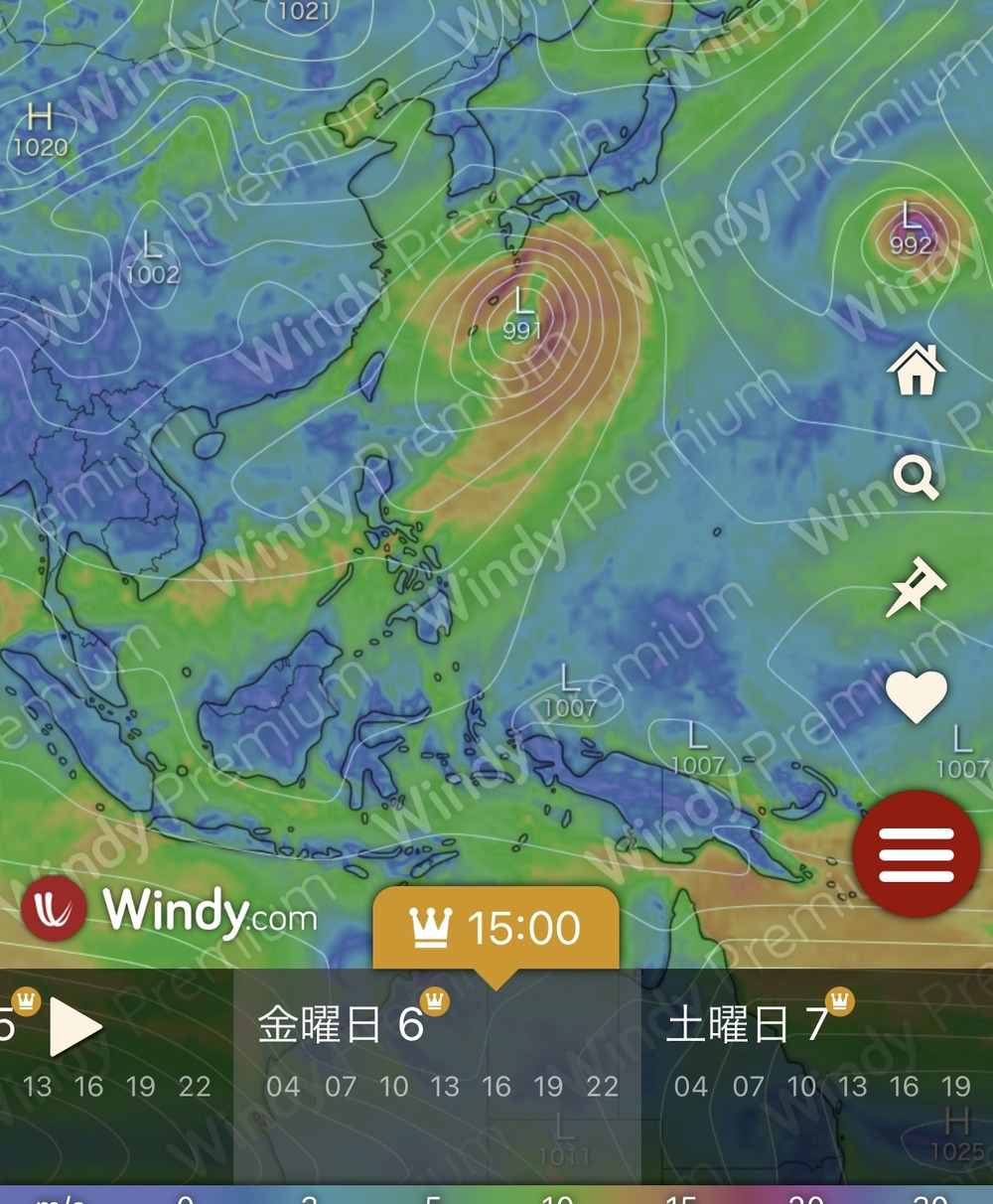Viewport: 993px width, 1204px height.
Task: Select hour 04 under 金曜日 6
Action: coord(283,1087)
